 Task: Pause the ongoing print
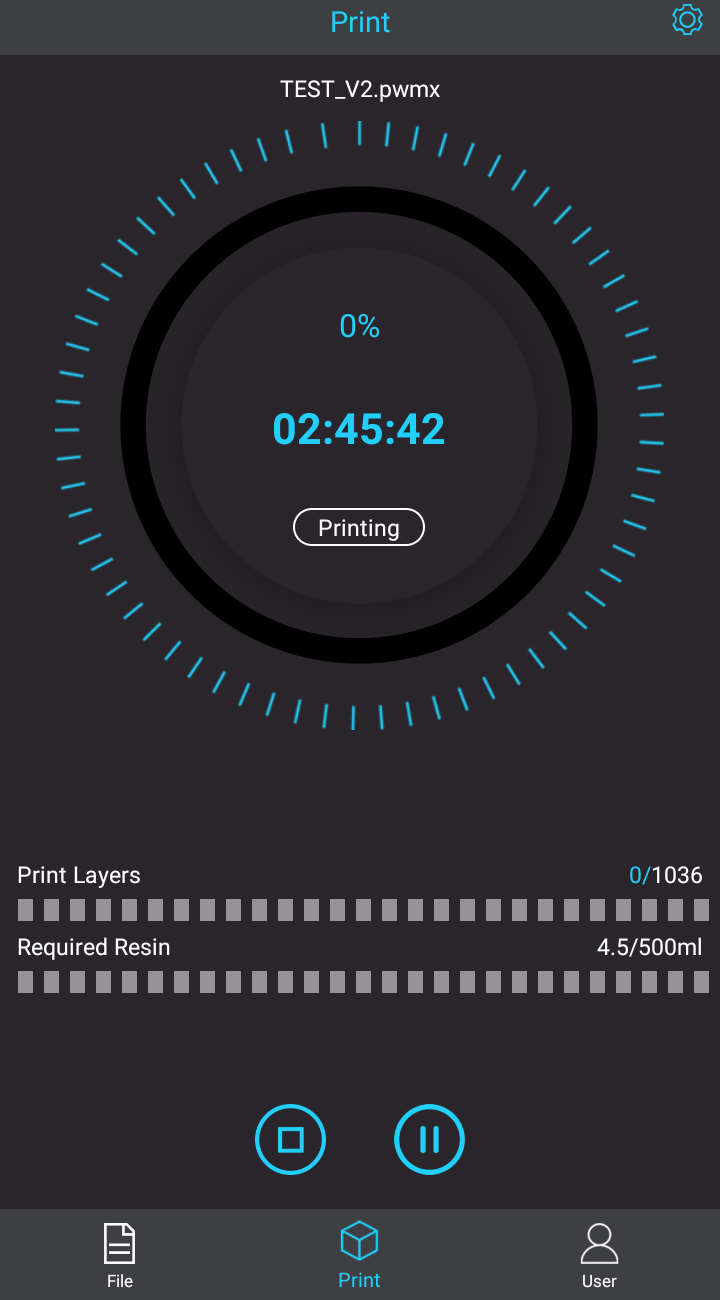[x=429, y=1139]
